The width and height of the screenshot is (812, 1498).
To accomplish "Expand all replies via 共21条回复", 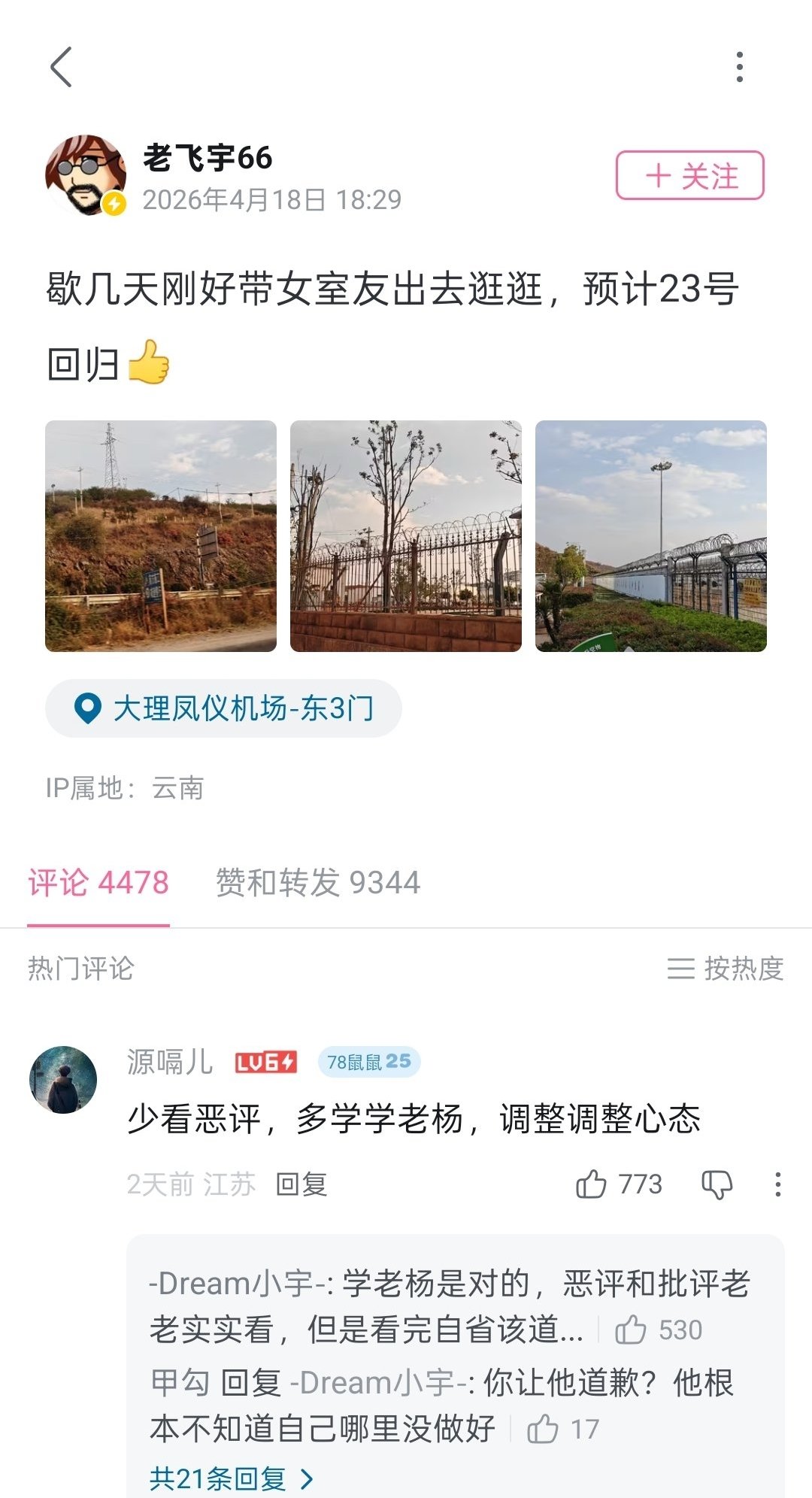I will pyautogui.click(x=231, y=1478).
